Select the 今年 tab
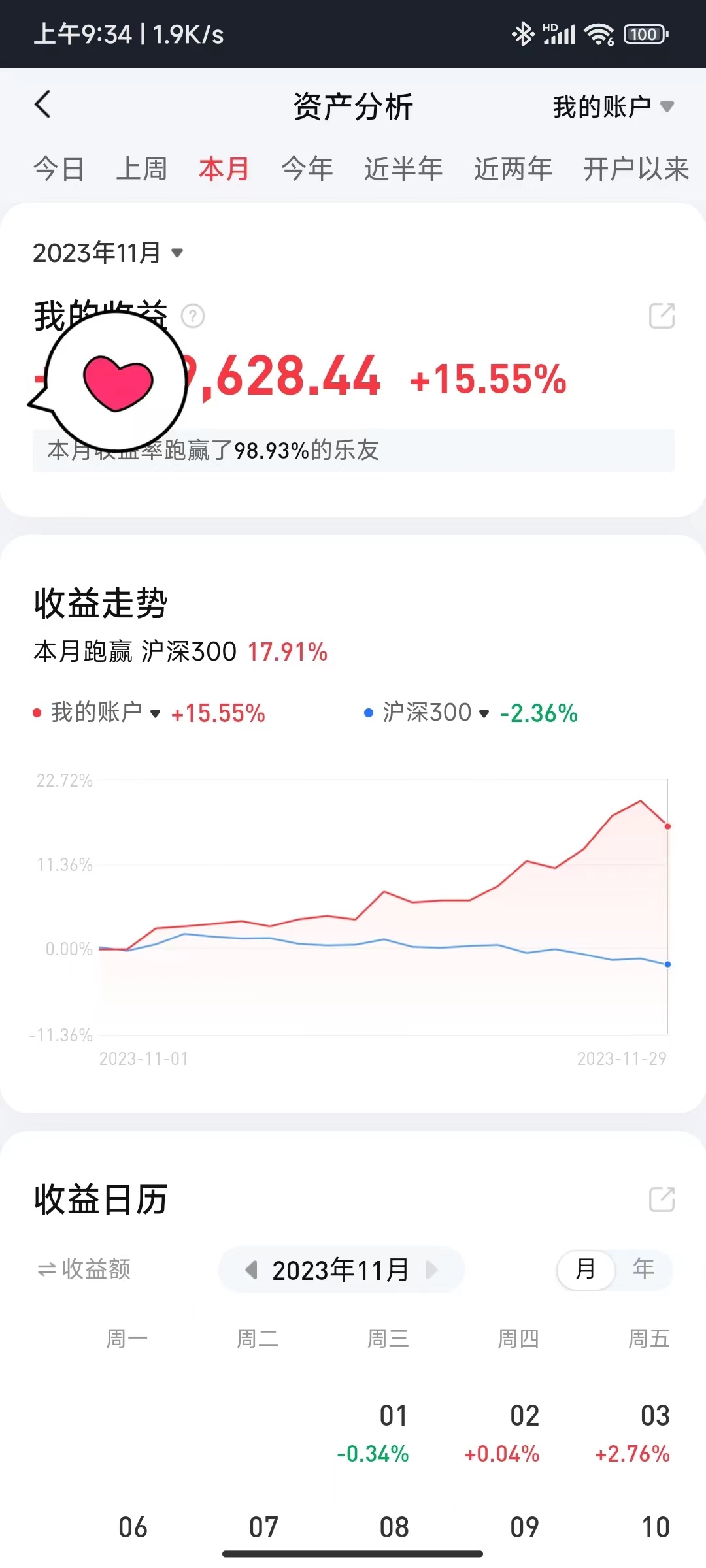Screen dimensions: 706x1568 307,169
